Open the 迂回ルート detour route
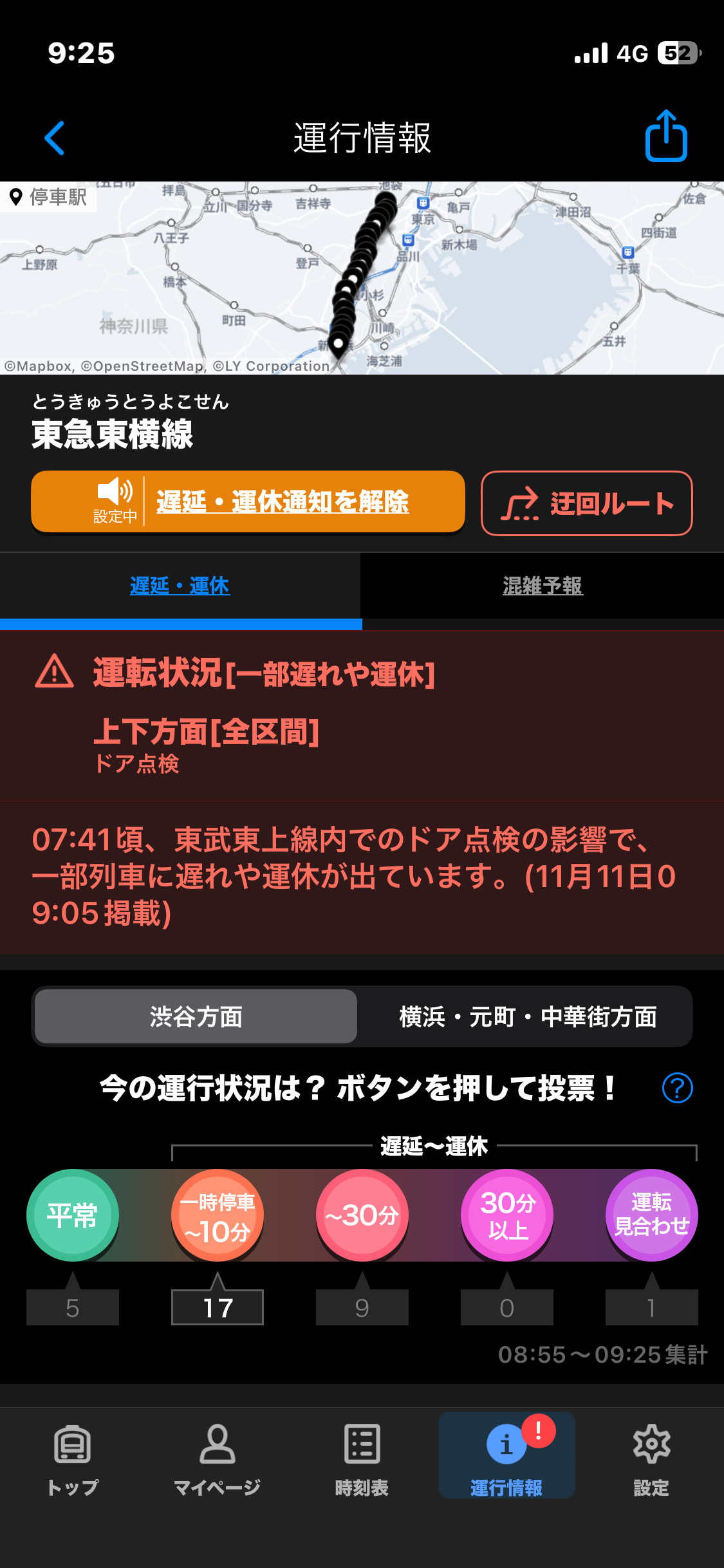The height and width of the screenshot is (1568, 724). click(586, 503)
